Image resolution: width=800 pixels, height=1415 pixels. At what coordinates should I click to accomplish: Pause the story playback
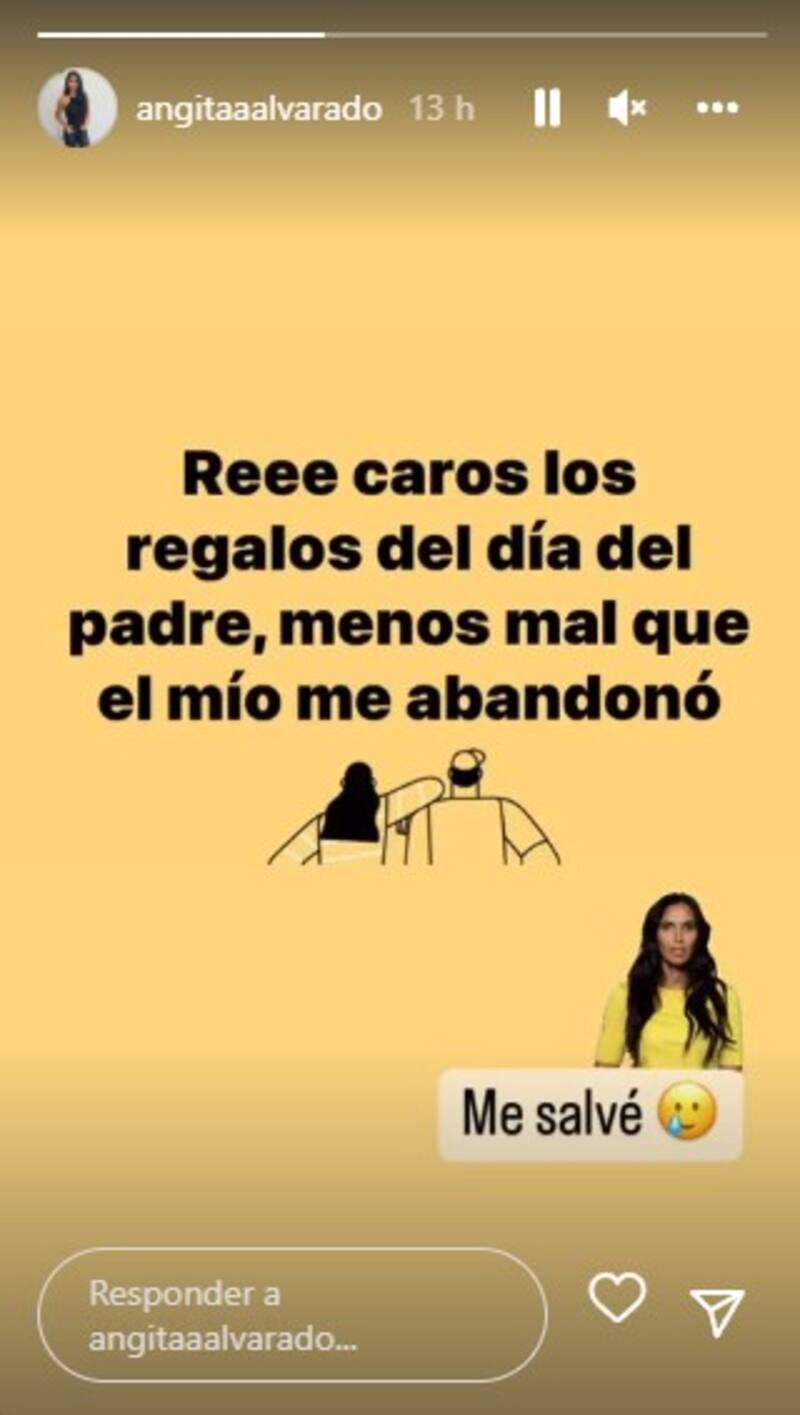[547, 108]
